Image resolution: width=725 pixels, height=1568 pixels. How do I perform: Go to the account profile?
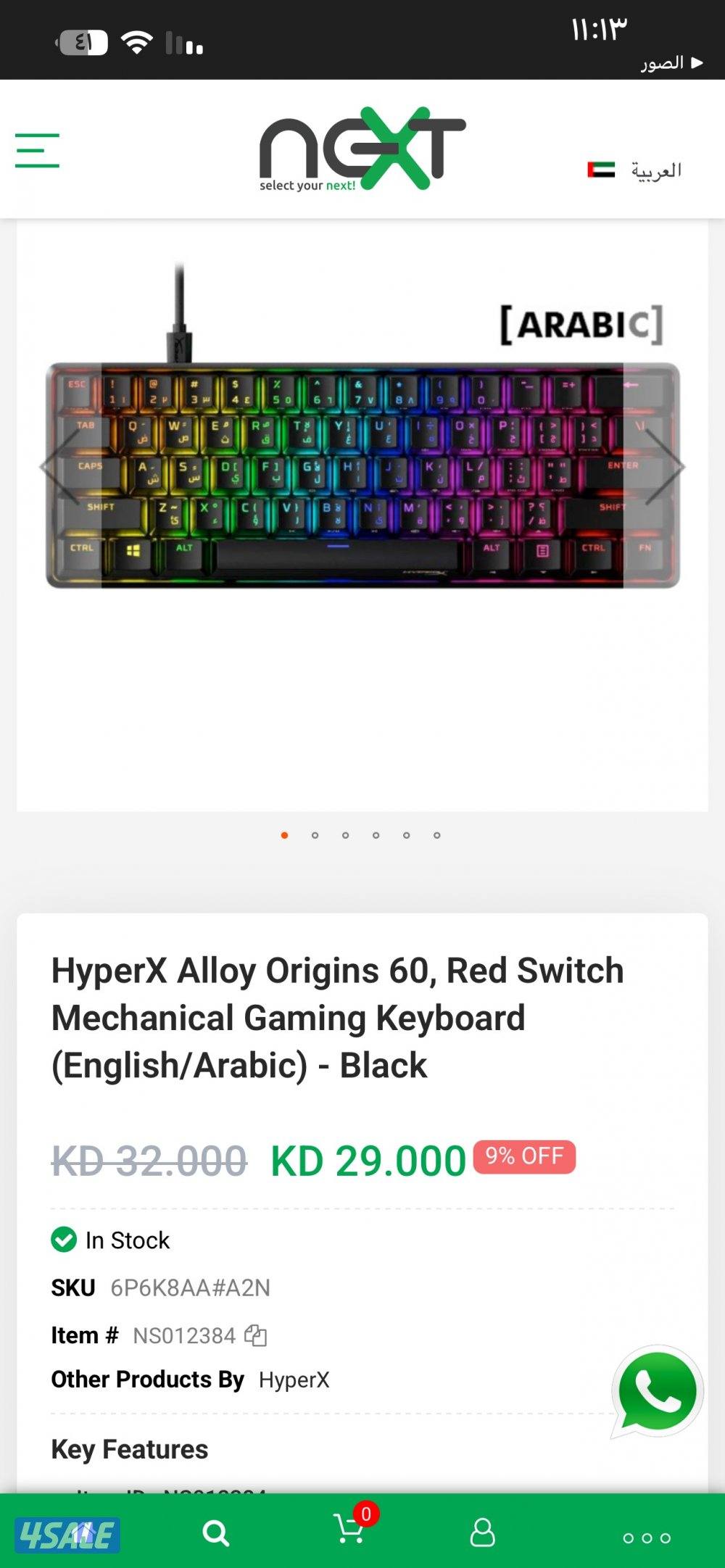pos(482,1532)
